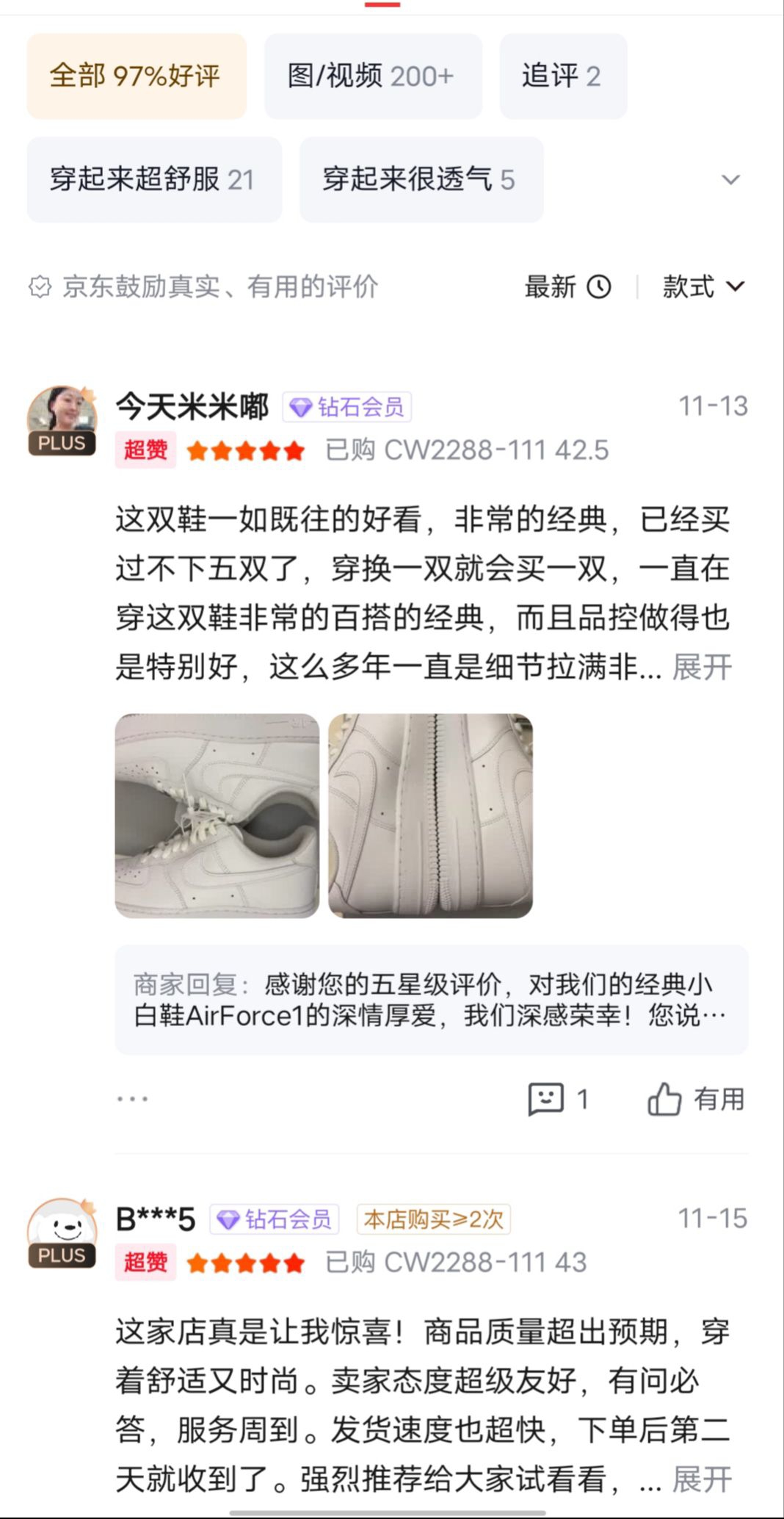
Task: Open the 商家回复 merchant reply
Action: (x=431, y=1000)
